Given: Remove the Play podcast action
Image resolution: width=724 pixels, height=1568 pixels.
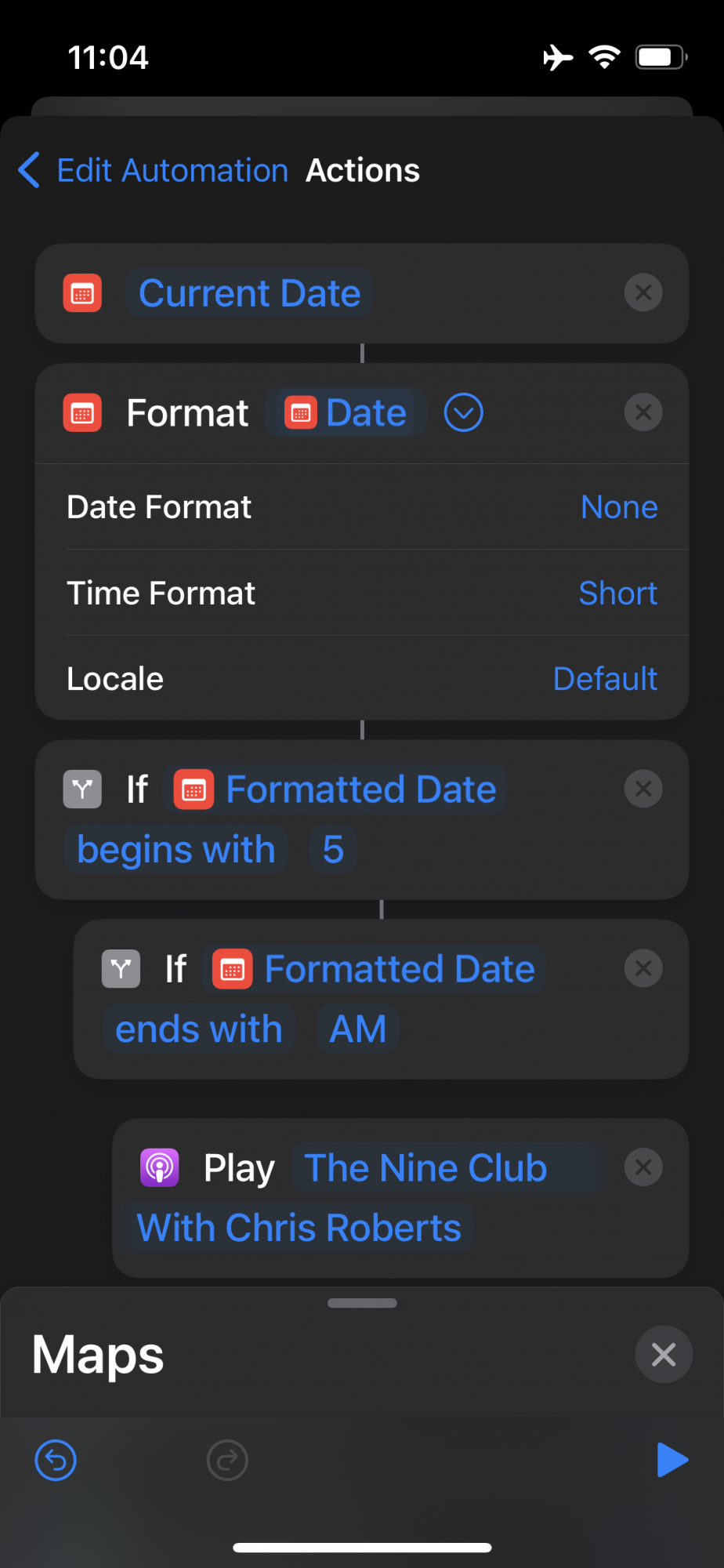Looking at the screenshot, I should pos(643,1167).
